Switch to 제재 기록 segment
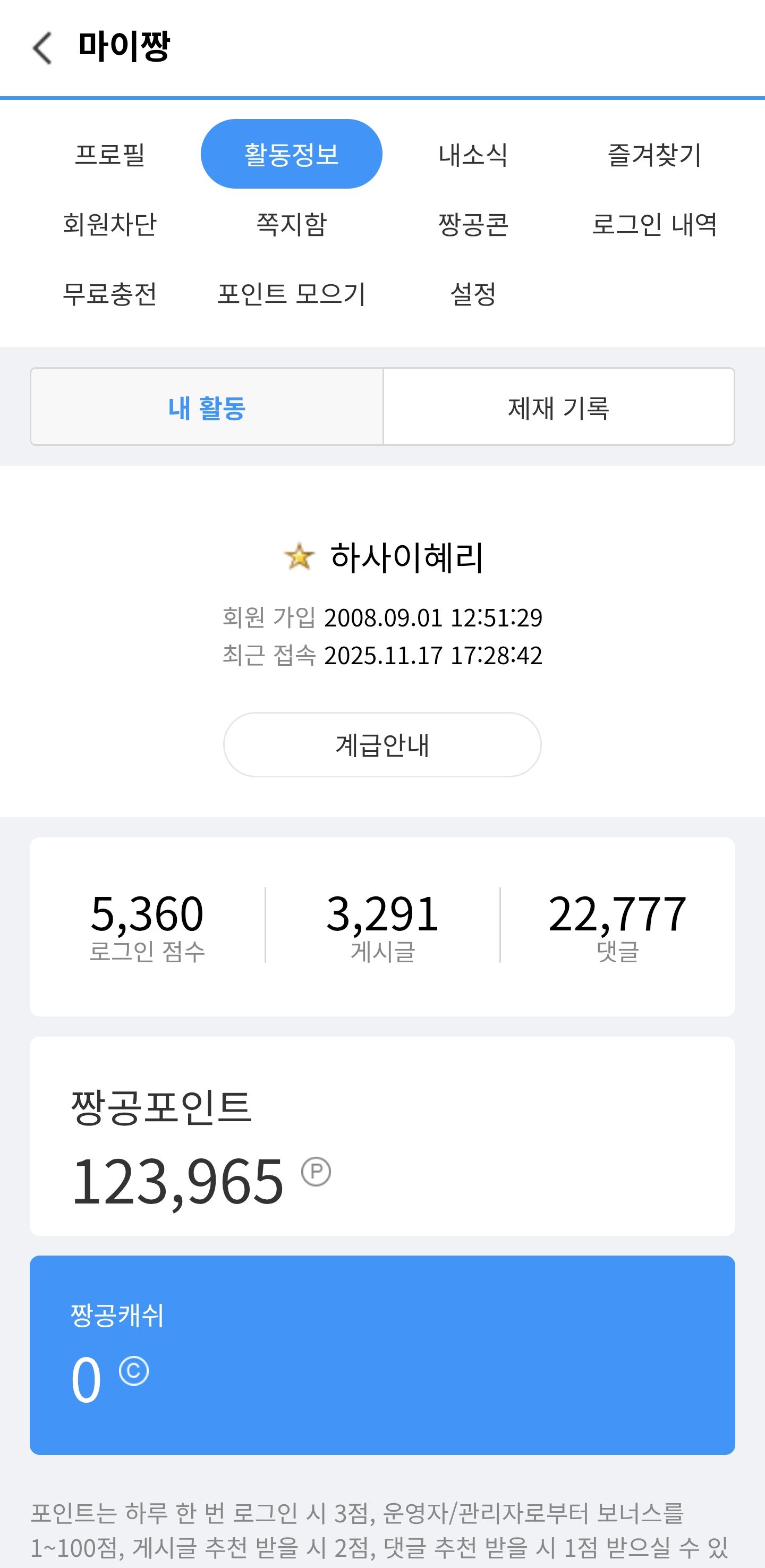 pos(559,407)
